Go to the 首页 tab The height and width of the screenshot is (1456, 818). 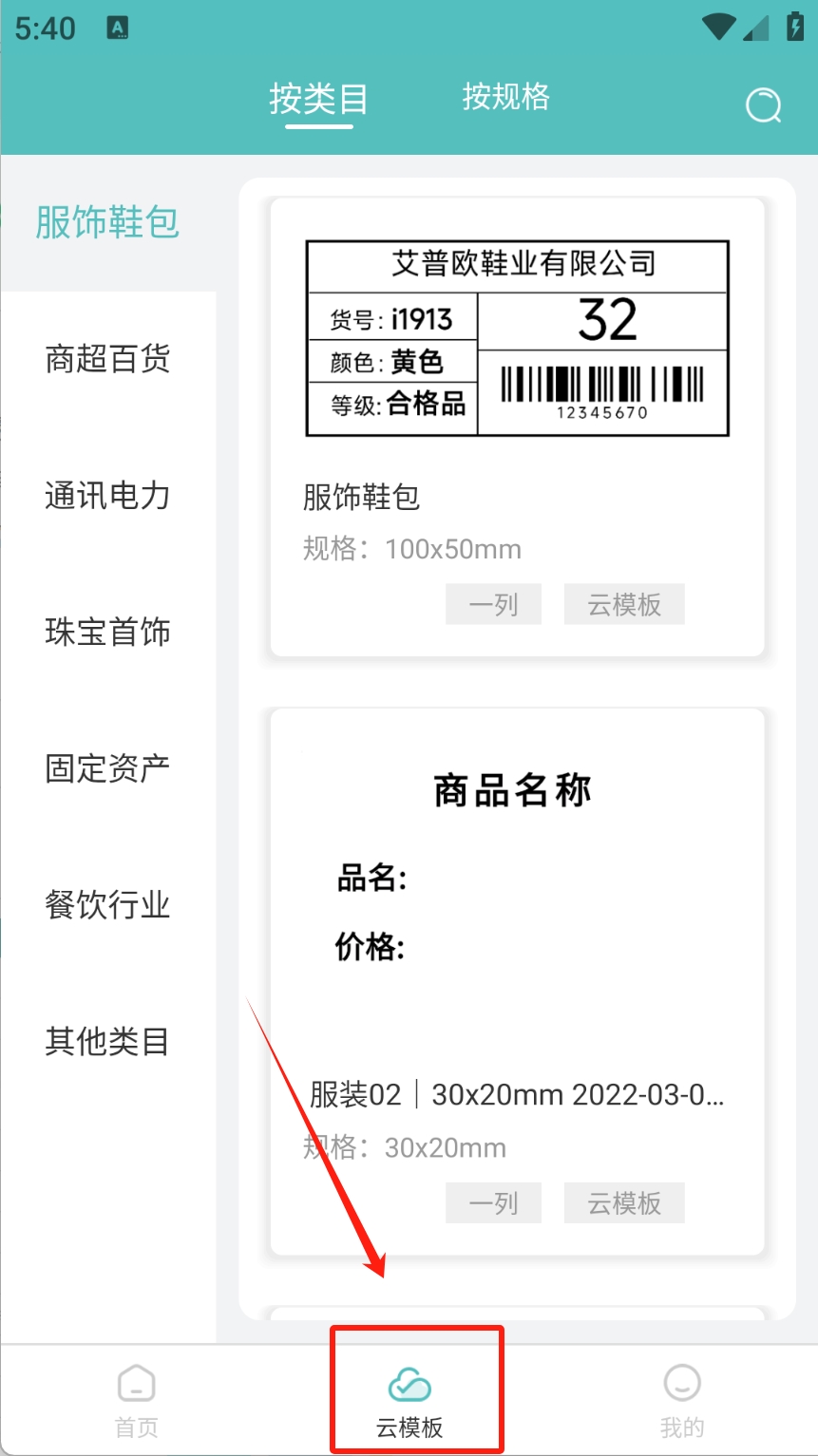[x=136, y=1399]
